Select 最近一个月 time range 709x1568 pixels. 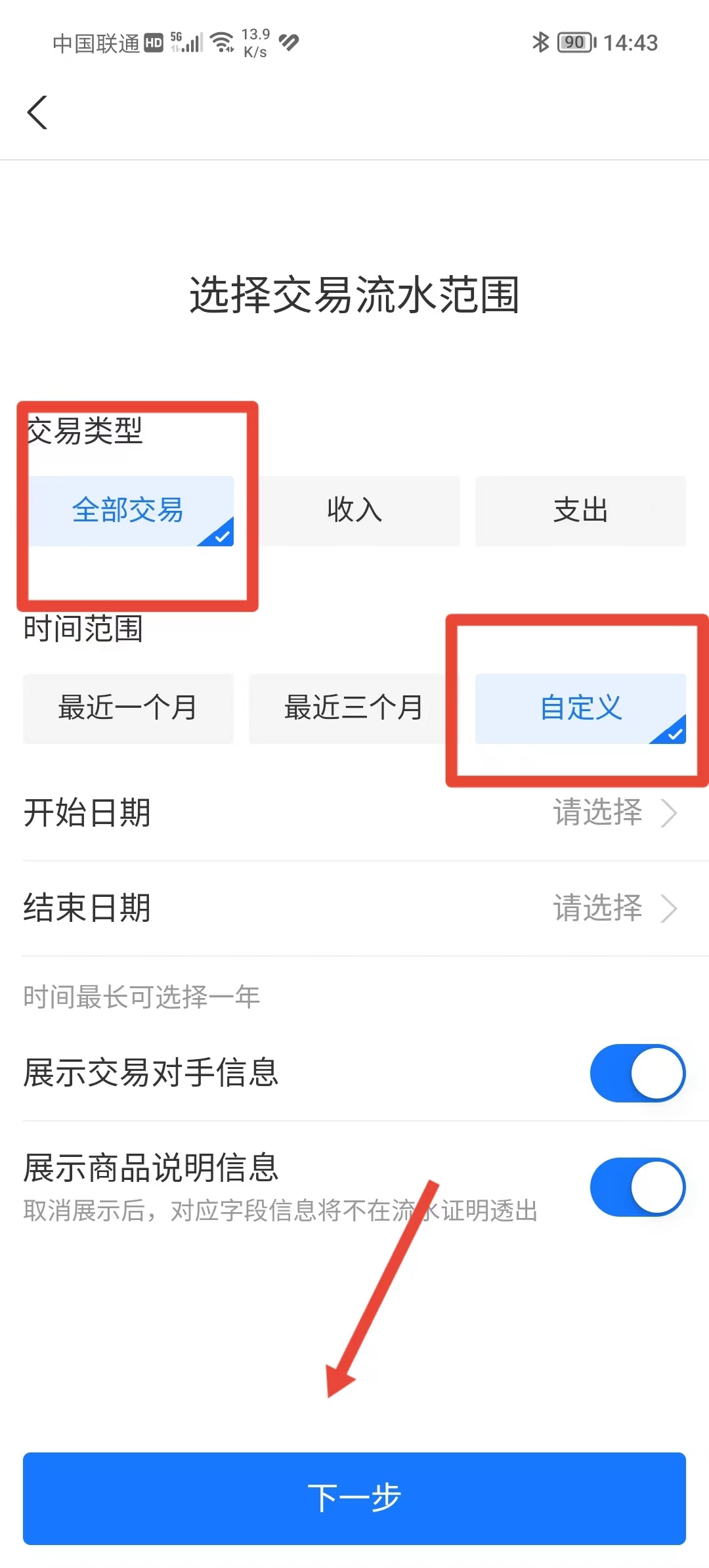click(129, 708)
